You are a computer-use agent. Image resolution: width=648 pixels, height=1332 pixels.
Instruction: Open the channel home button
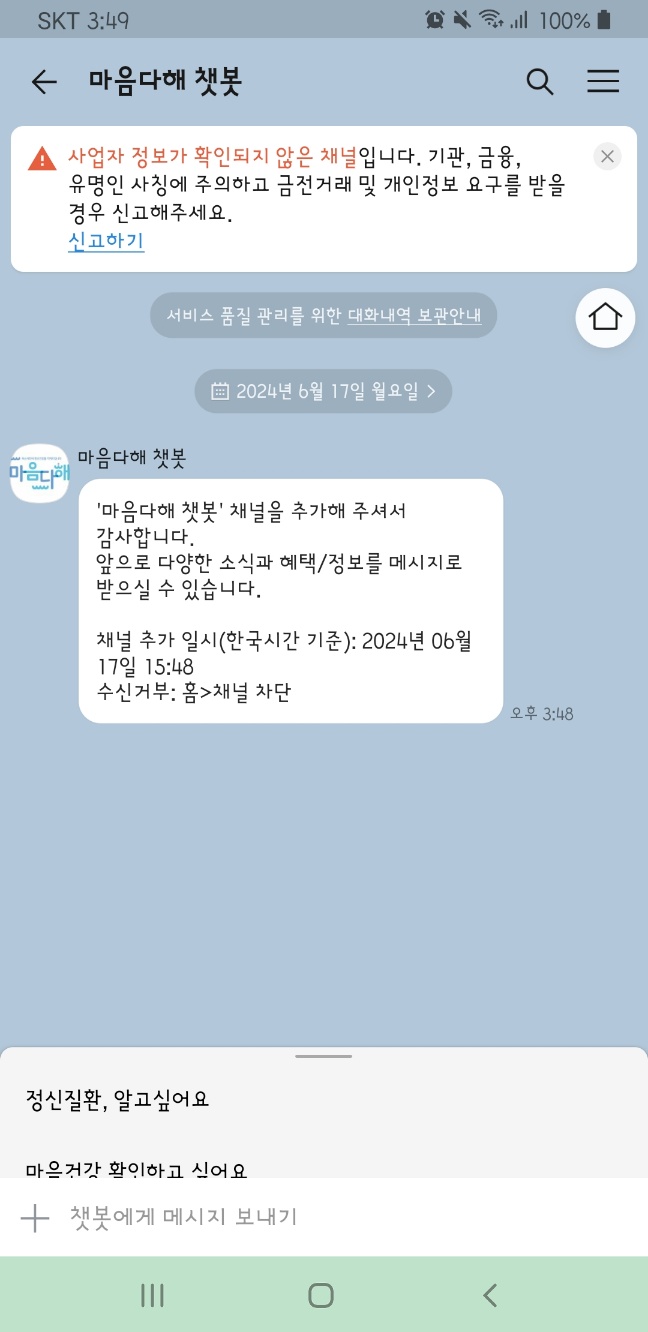(x=605, y=318)
